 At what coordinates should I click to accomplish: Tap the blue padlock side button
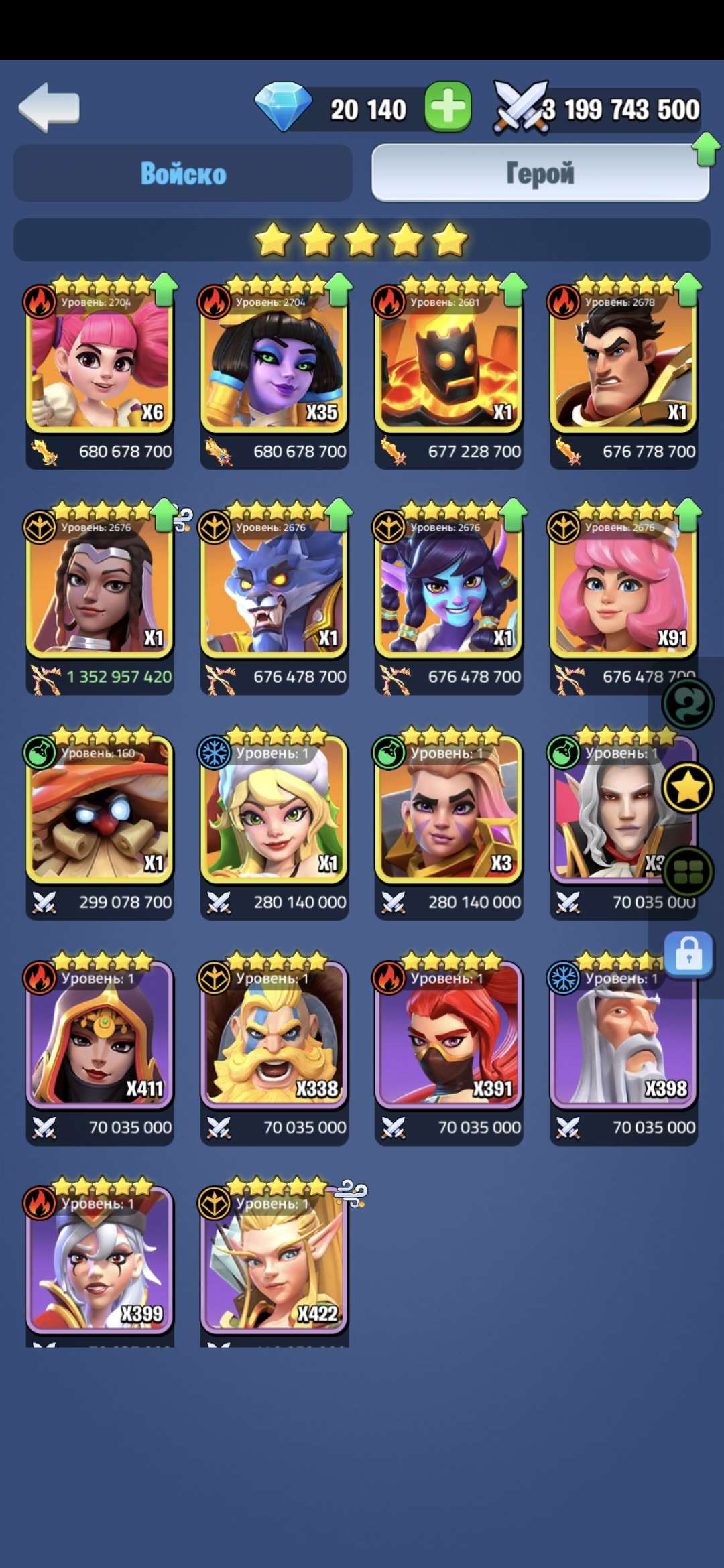tap(688, 954)
